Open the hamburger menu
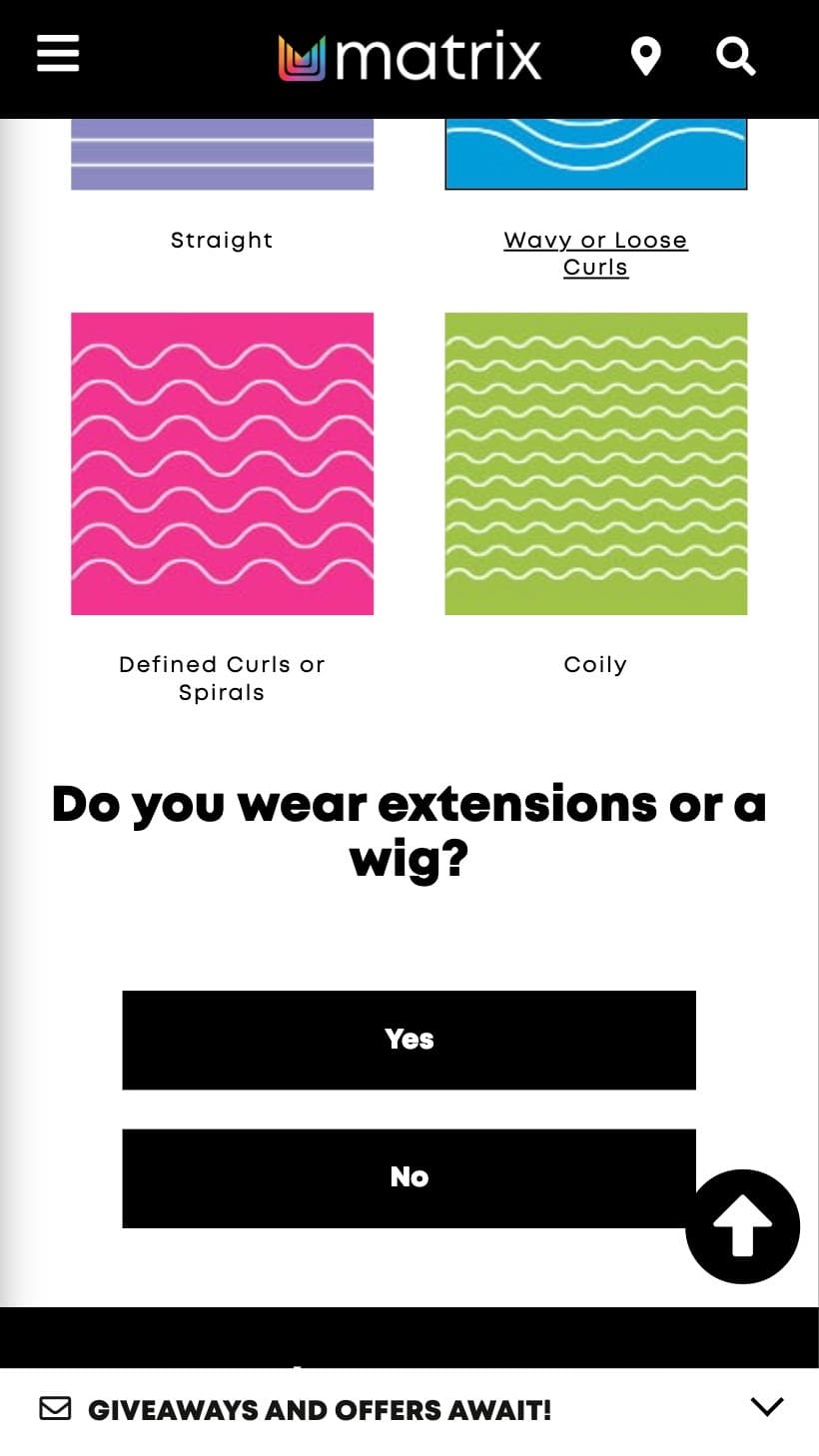Viewport: 819px width, 1456px height. point(58,54)
